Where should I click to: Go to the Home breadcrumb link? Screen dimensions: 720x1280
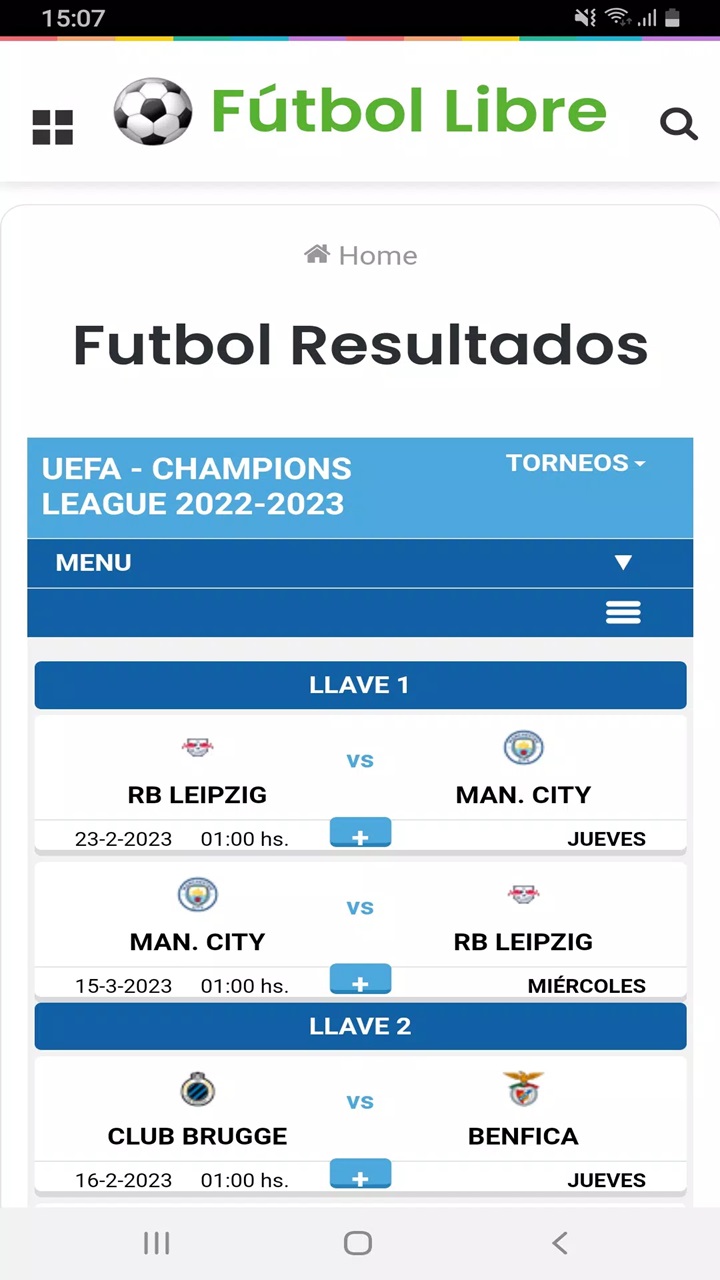(x=360, y=256)
